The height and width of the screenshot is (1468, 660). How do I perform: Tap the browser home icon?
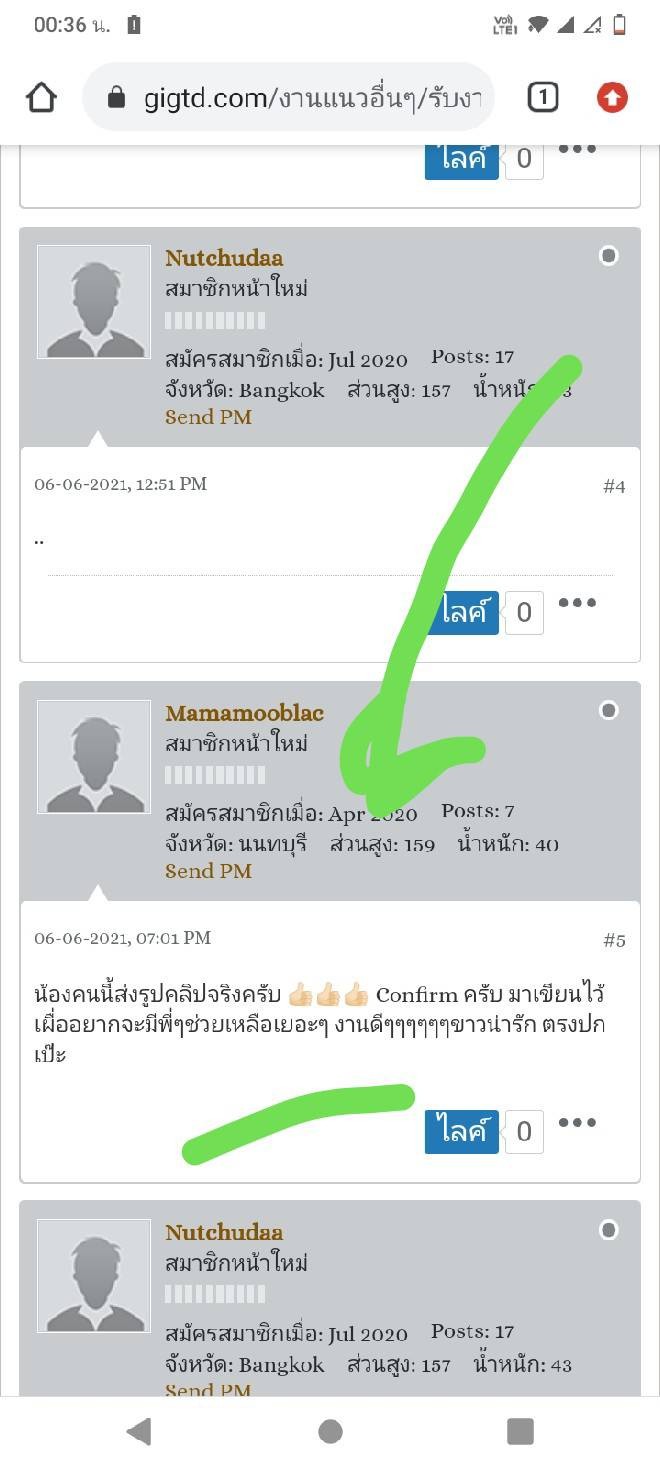click(41, 97)
